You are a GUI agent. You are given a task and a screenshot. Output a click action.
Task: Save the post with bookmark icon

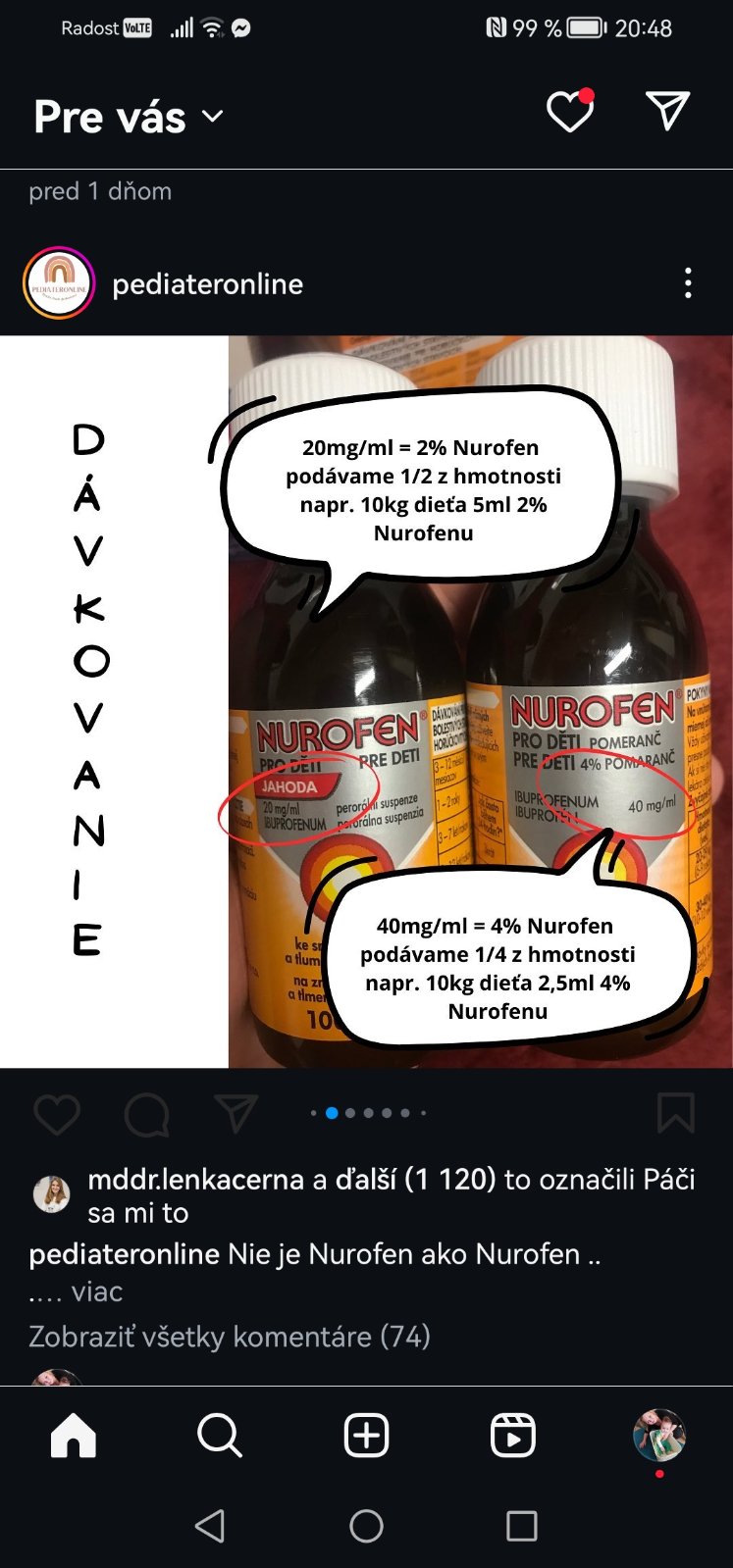point(675,1113)
